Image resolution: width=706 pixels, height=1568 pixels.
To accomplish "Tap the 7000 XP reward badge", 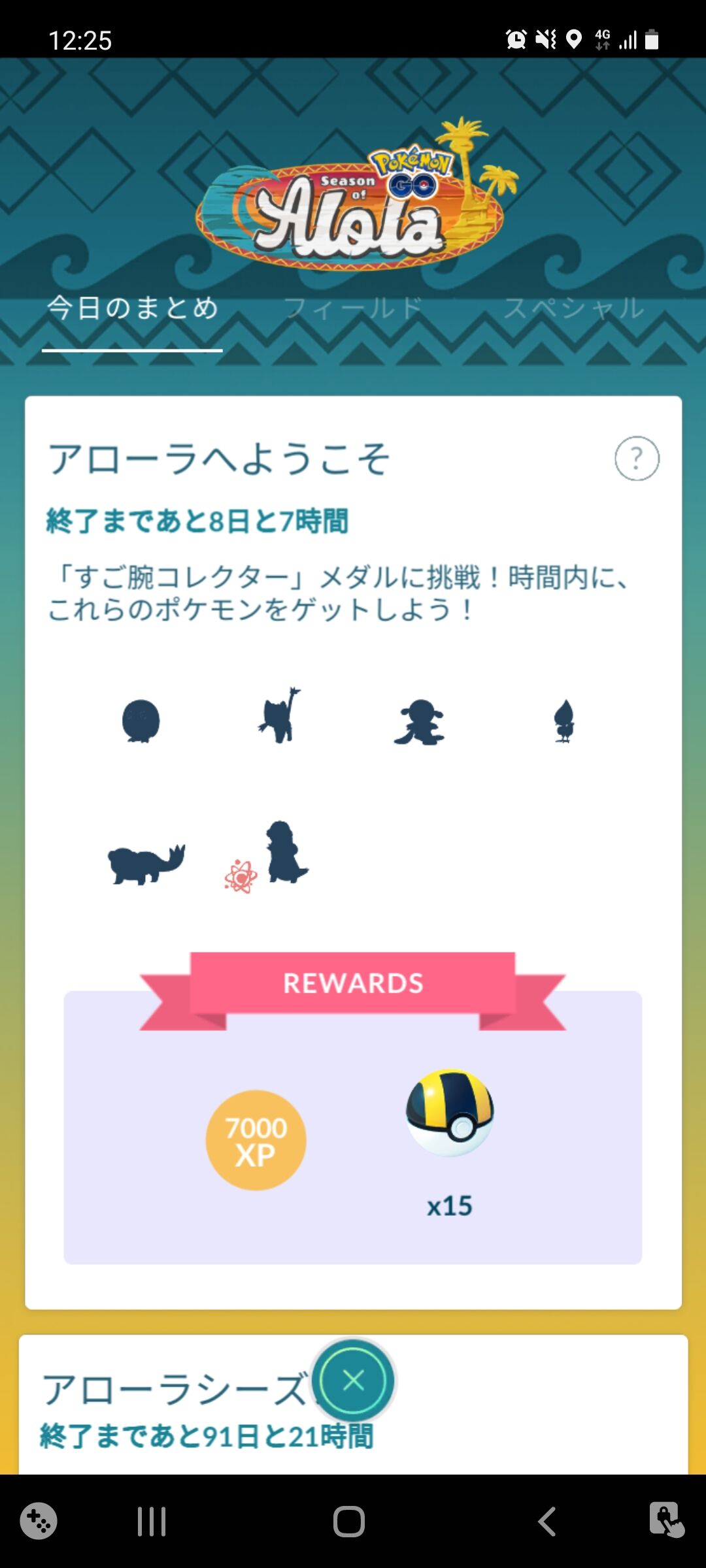I will coord(256,1137).
